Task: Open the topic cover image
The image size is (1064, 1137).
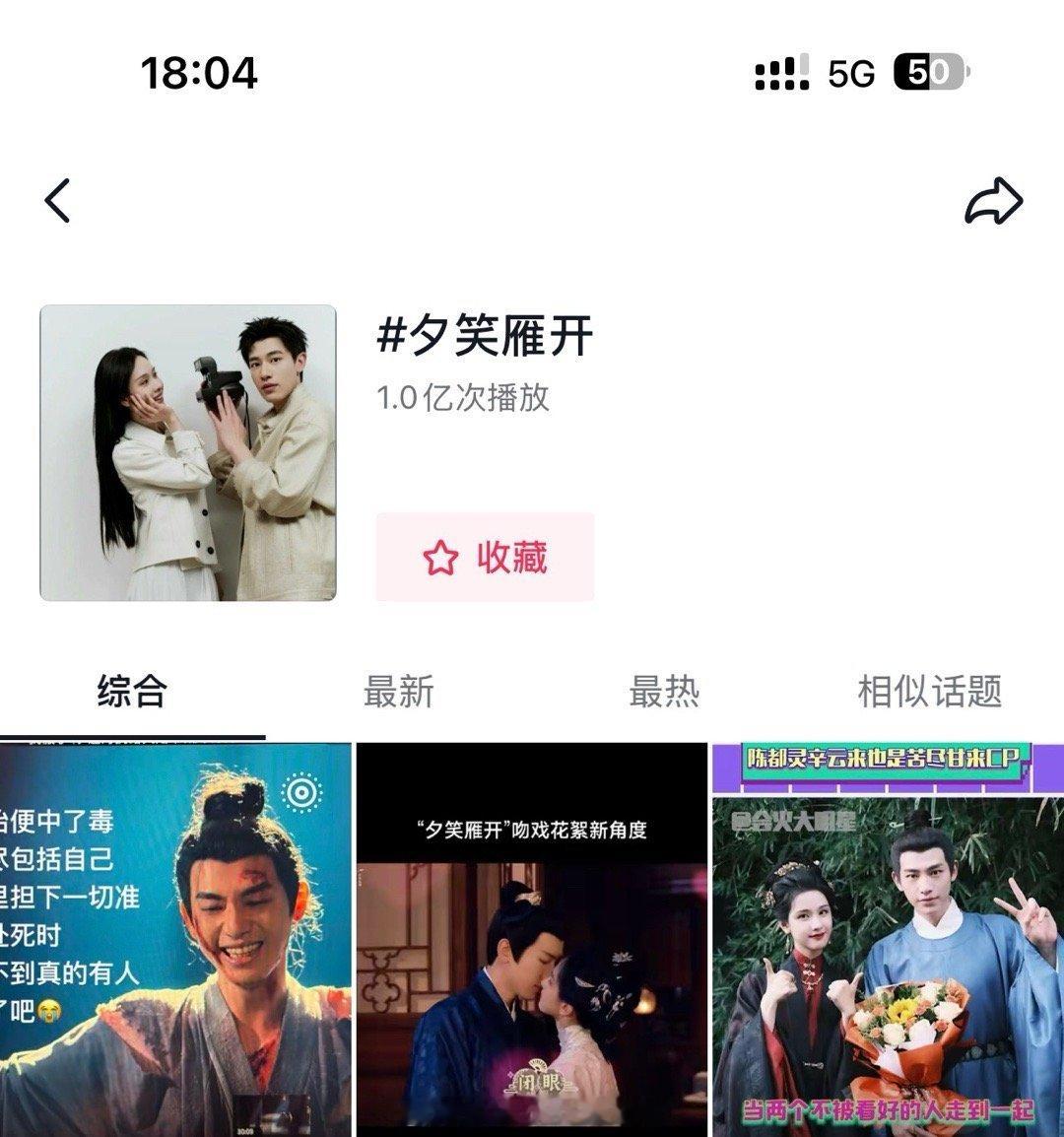Action: [x=188, y=453]
